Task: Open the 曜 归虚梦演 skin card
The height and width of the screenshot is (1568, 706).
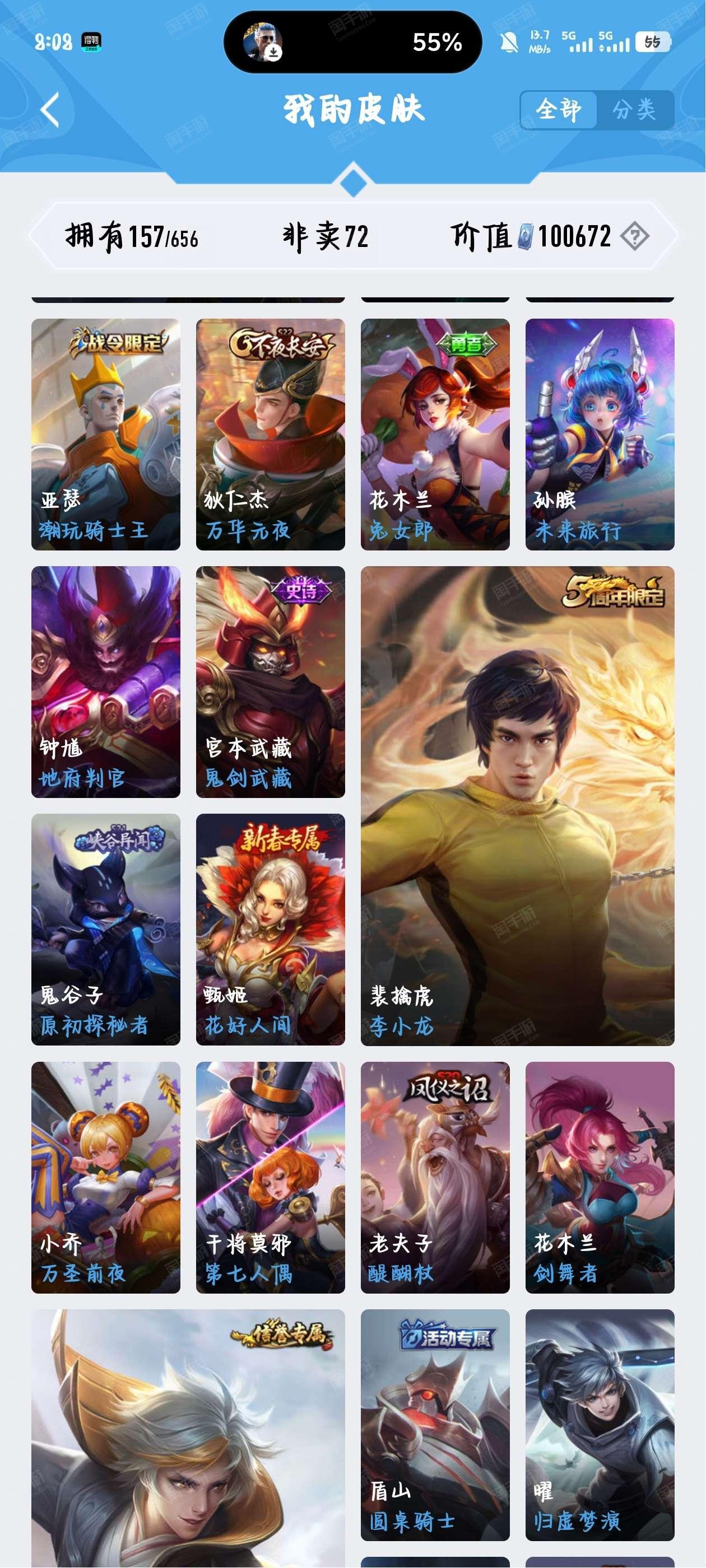Action: tap(600, 1425)
